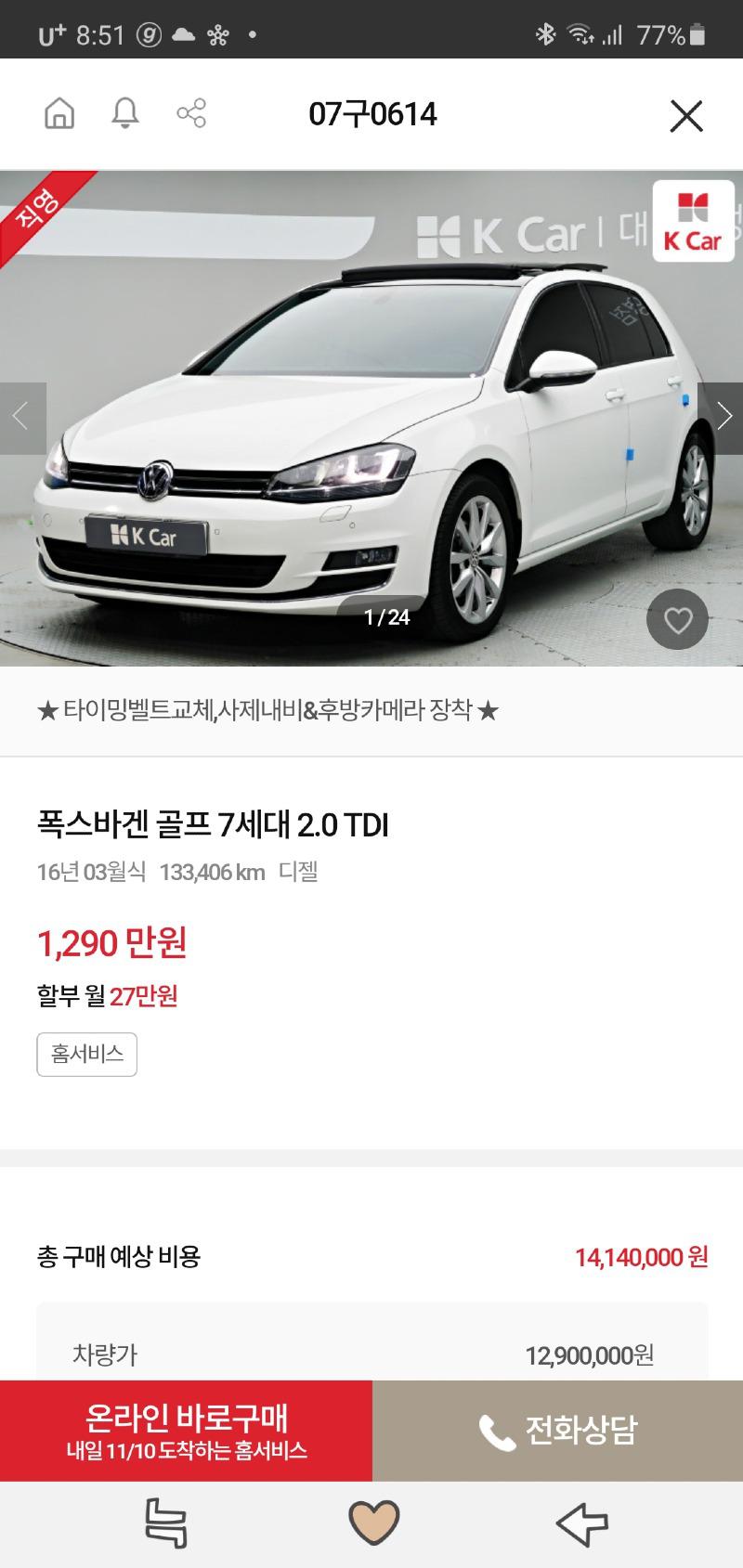This screenshot has height=1568, width=743.
Task: Call for a consultation via 전화상담
Action: tap(557, 1431)
